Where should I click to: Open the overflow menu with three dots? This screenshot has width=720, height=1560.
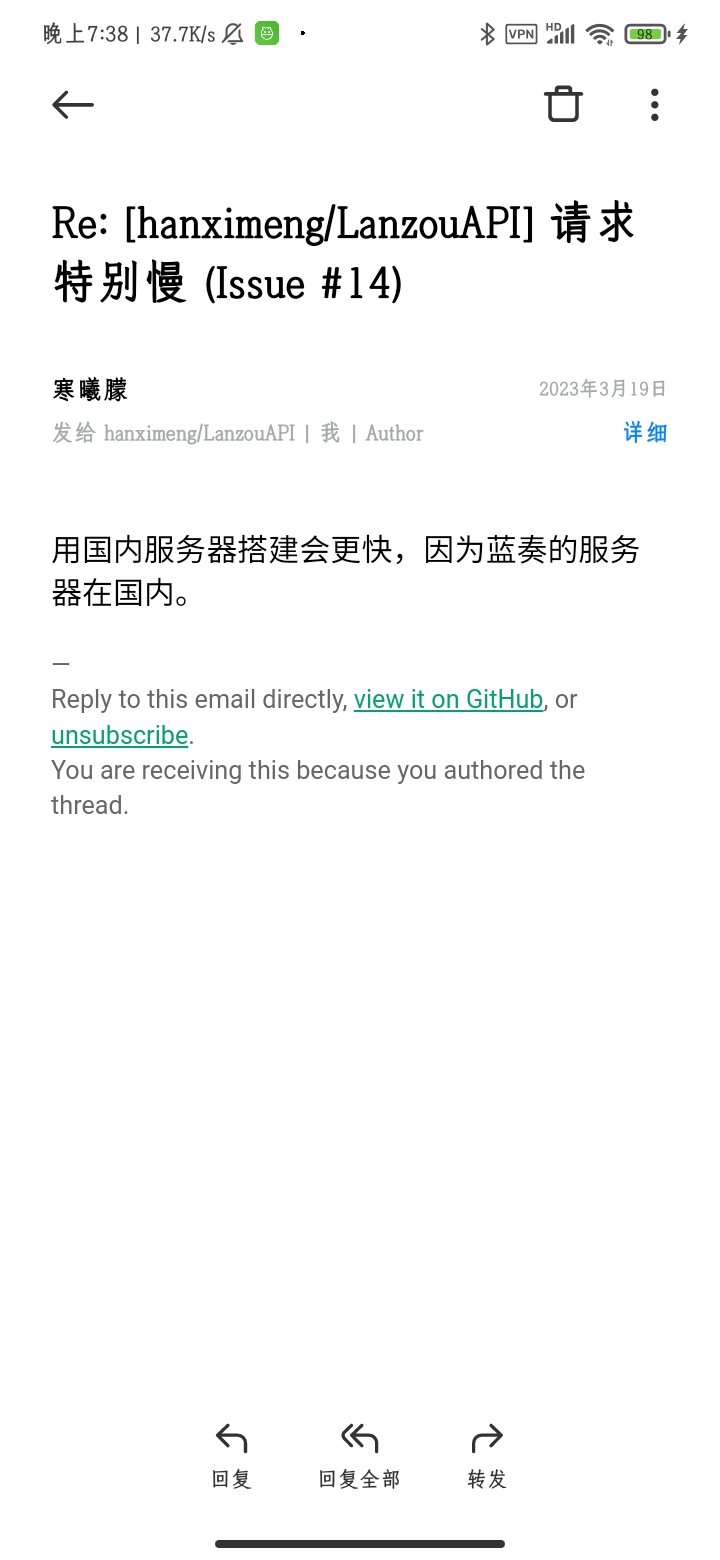tap(654, 104)
